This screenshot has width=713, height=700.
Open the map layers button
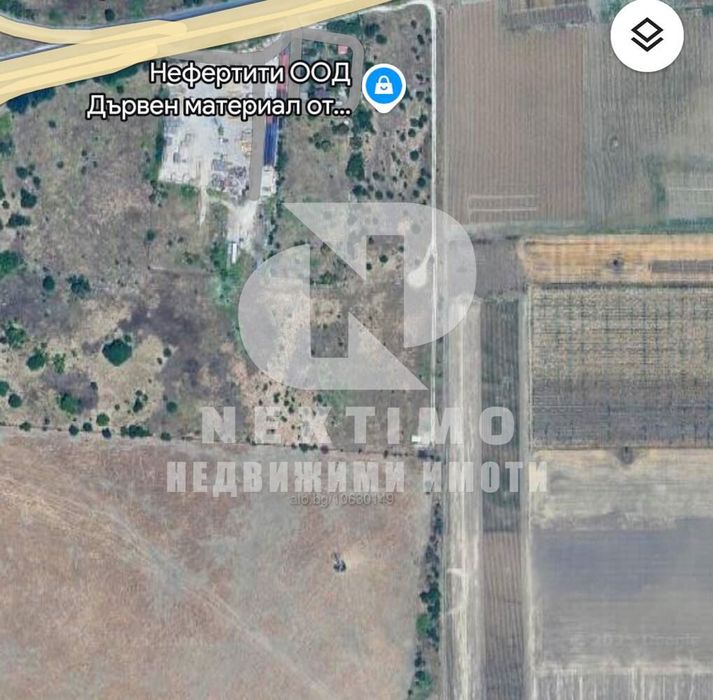pos(647,36)
